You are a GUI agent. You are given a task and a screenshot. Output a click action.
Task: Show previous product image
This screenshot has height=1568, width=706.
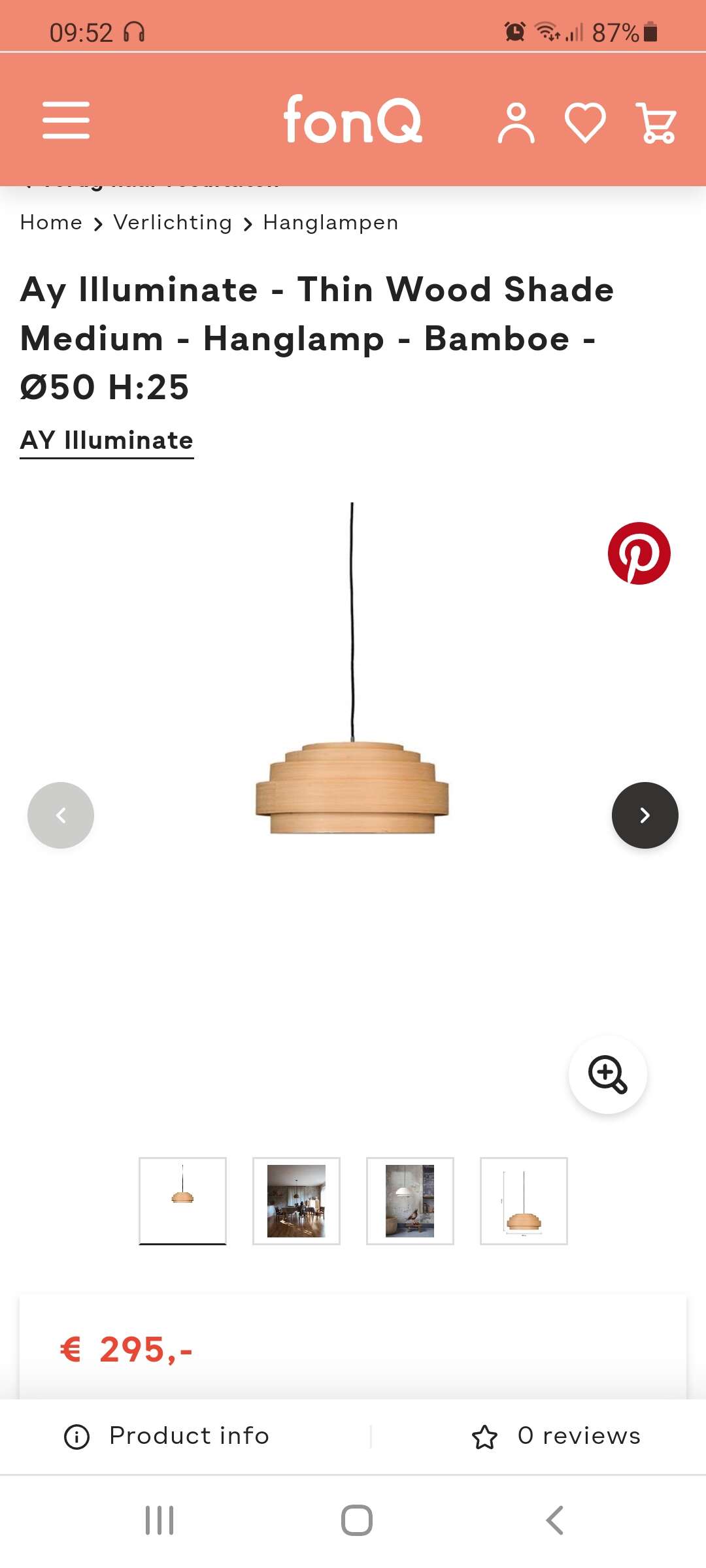coord(61,815)
